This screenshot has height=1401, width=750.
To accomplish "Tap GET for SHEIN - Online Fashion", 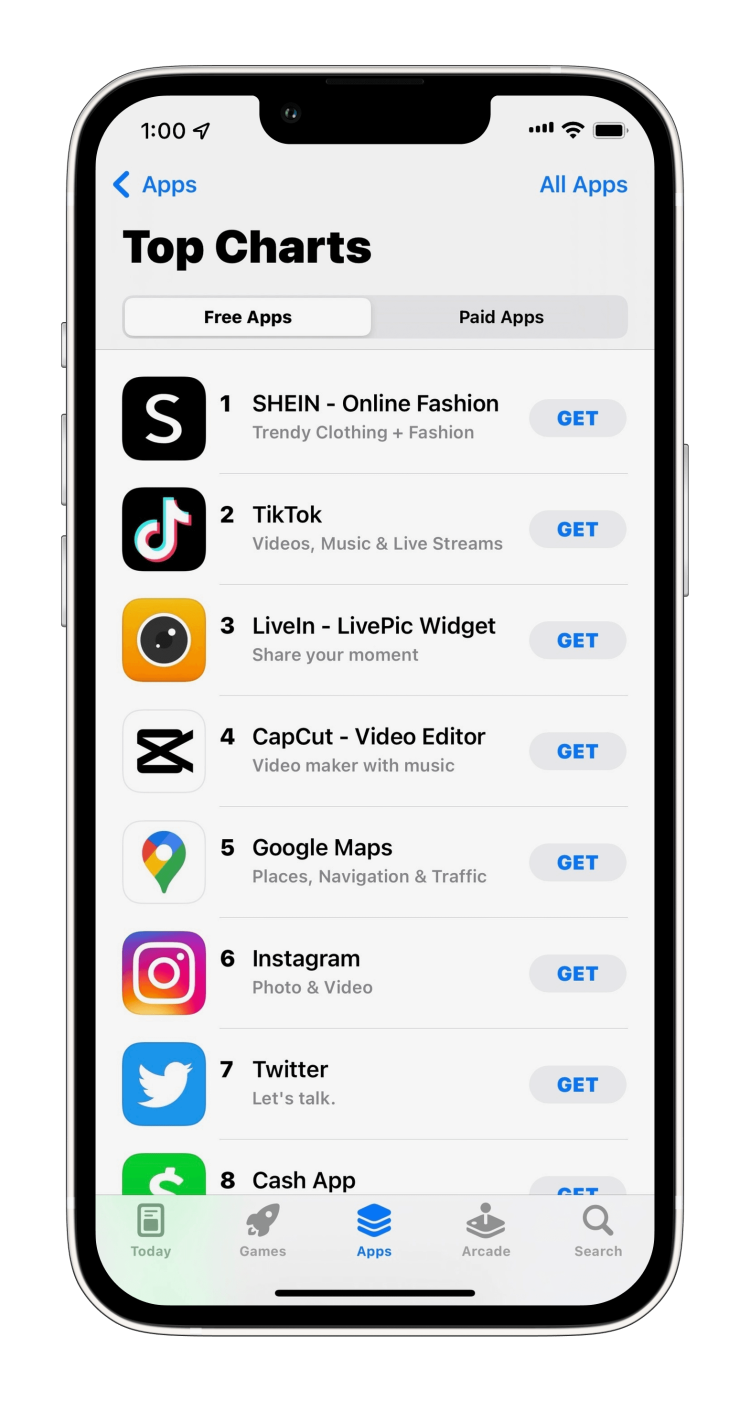I will click(x=577, y=419).
